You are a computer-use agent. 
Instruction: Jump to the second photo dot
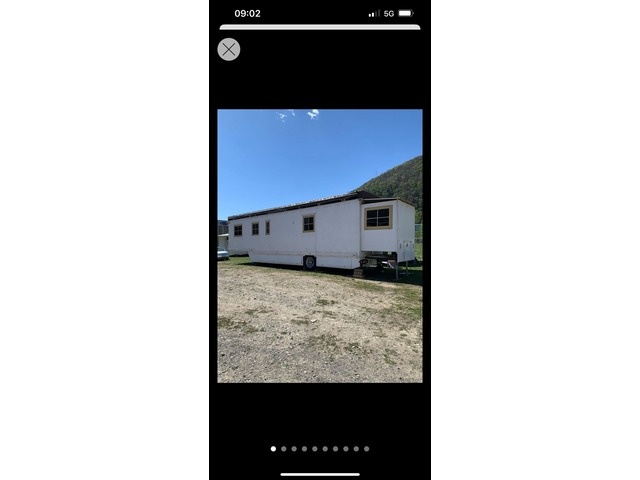click(284, 449)
